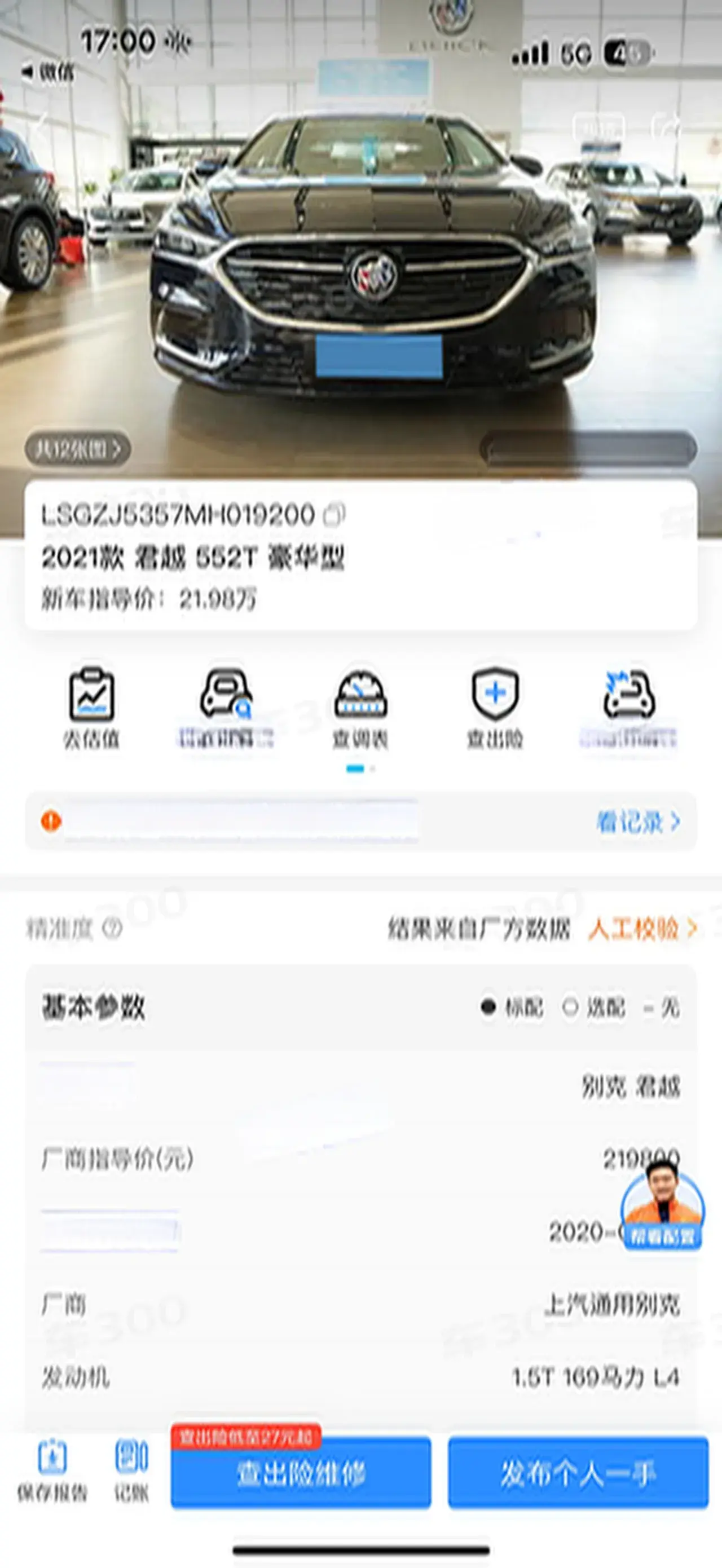Screen dimensions: 722x1568
Task: Tap the 精准度 help question mark
Action: coord(112,928)
